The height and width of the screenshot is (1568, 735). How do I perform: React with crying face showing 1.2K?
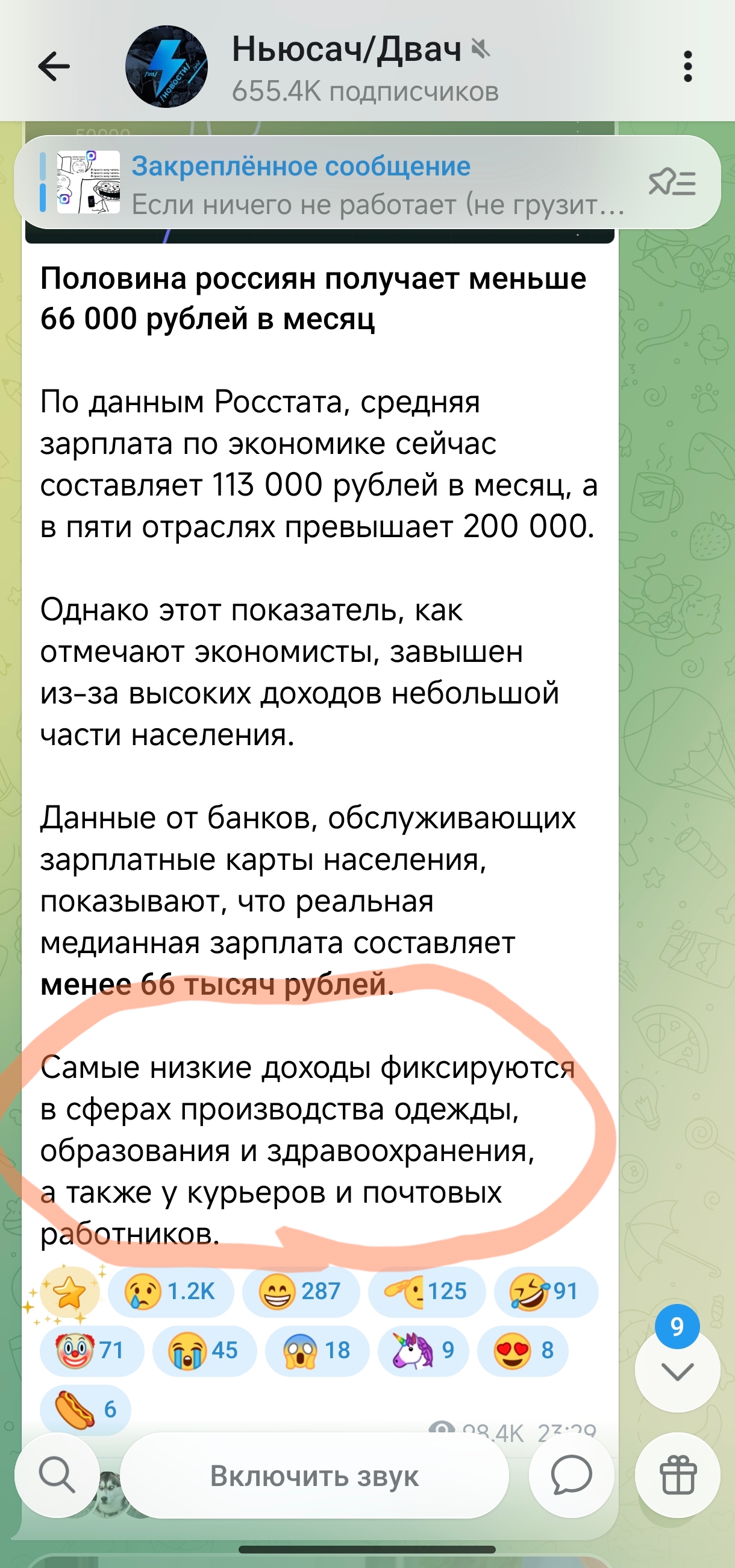[171, 1291]
